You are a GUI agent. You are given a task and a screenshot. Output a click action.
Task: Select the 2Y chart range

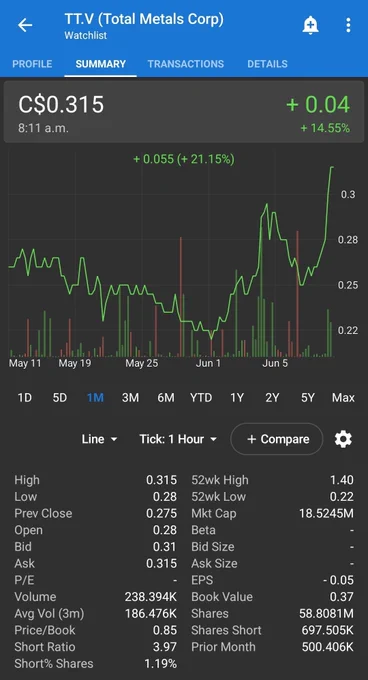pyautogui.click(x=272, y=398)
